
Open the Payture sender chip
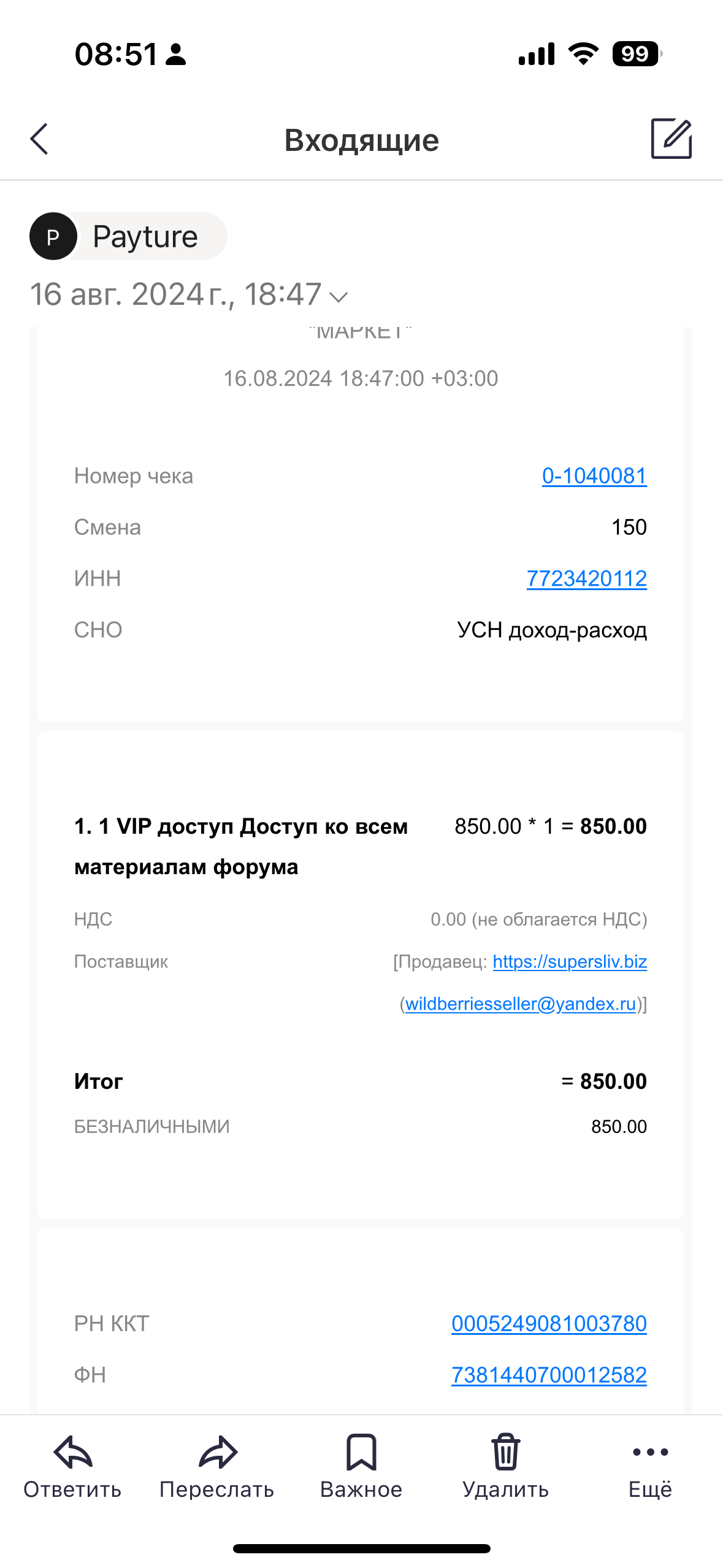tap(129, 236)
